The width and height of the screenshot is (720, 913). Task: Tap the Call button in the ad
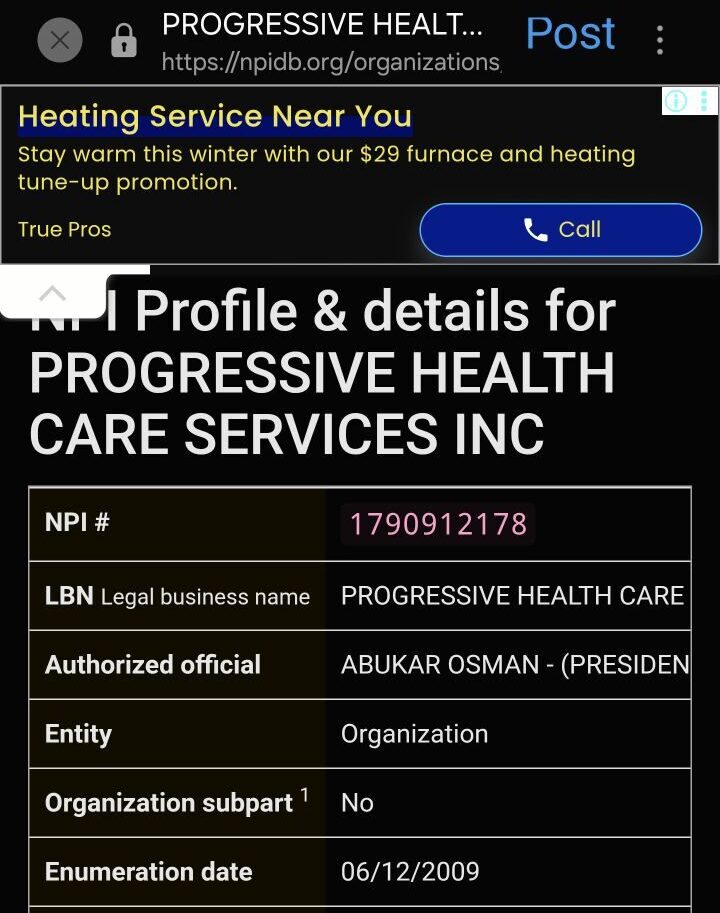click(560, 230)
